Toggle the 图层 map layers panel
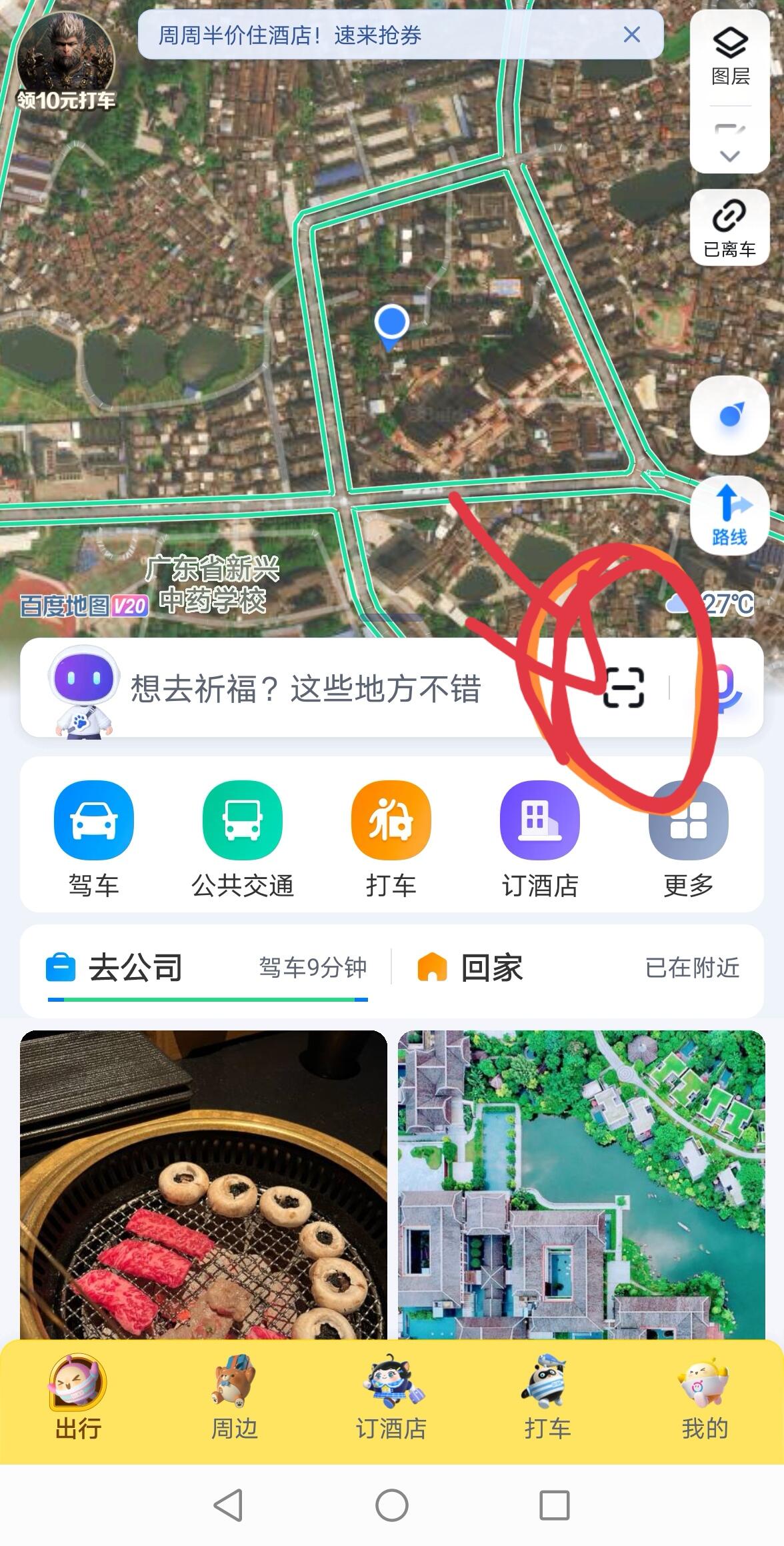 (729, 53)
